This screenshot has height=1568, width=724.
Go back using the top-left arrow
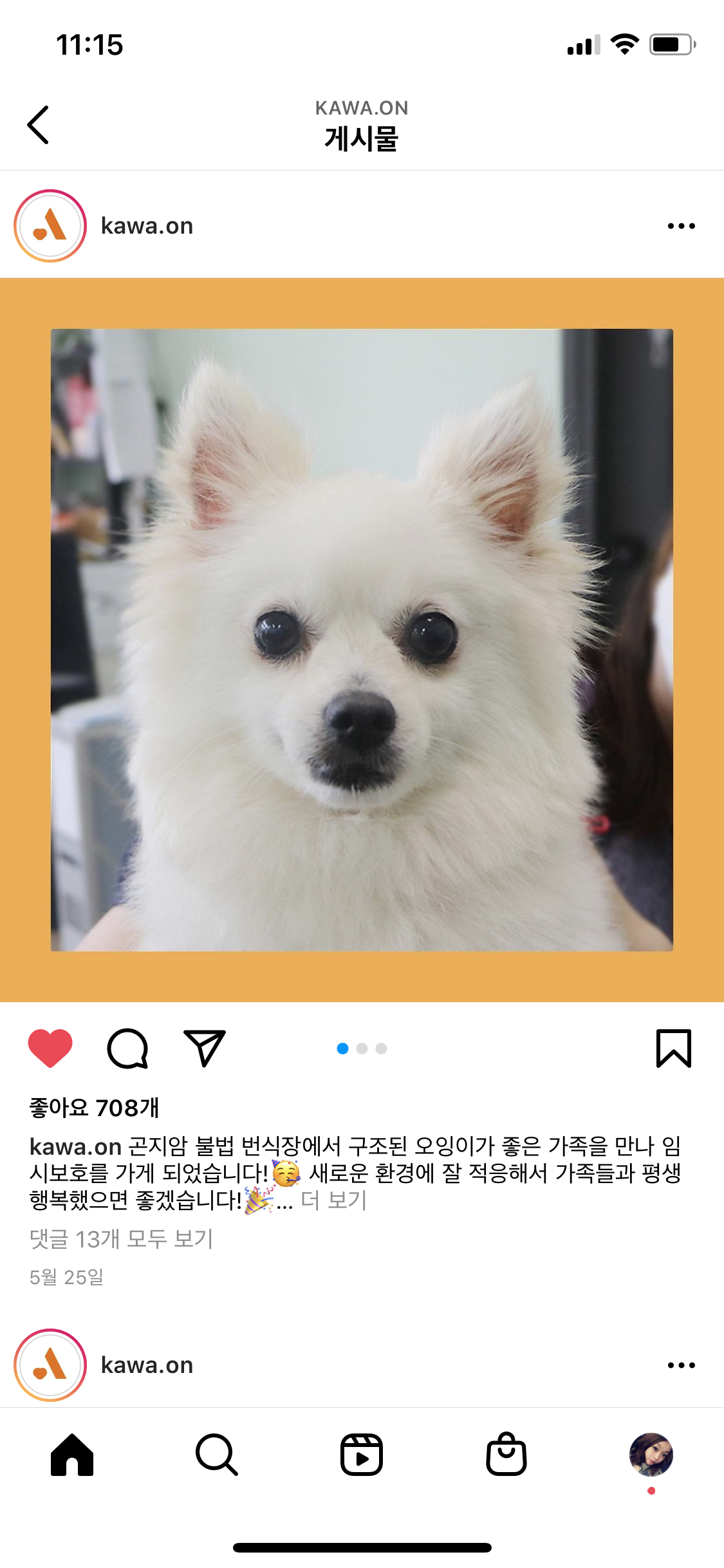pos(38,125)
